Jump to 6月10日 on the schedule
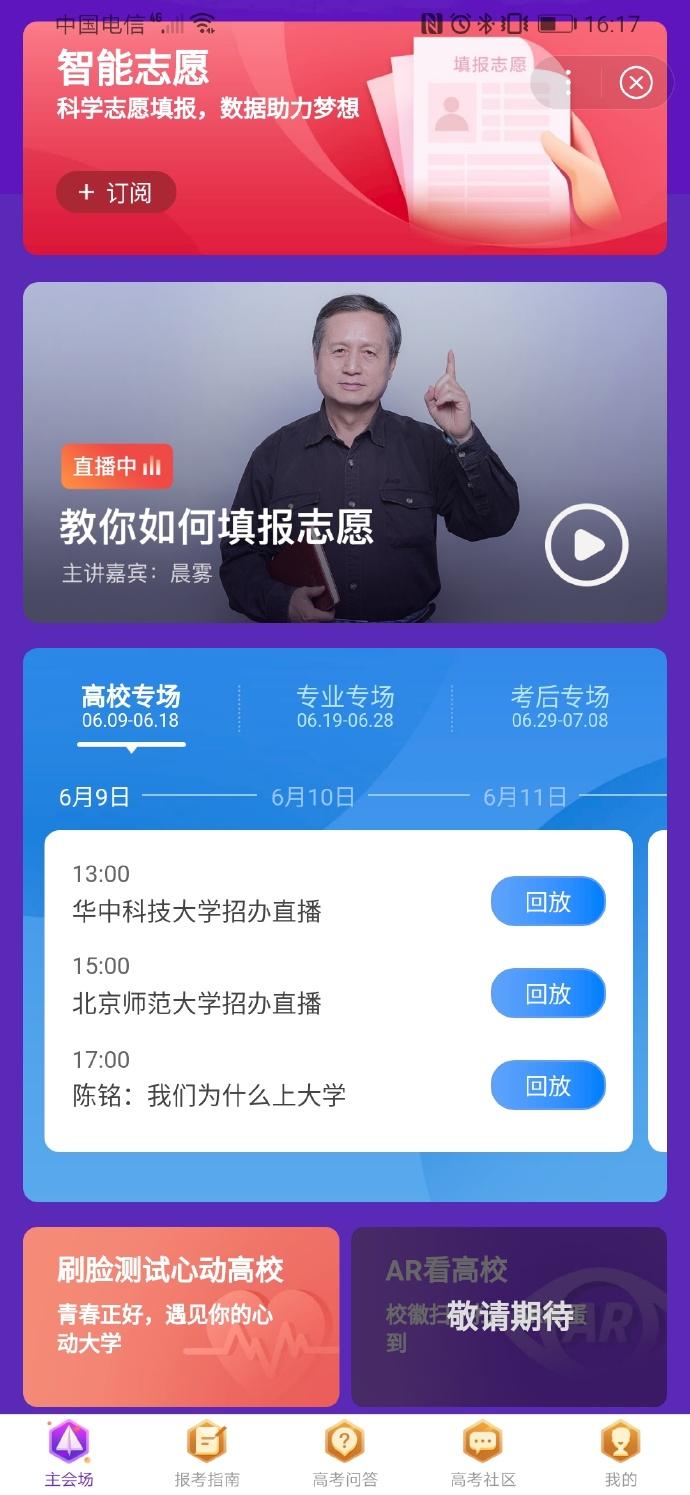This screenshot has height=1495, width=690. 313,797
